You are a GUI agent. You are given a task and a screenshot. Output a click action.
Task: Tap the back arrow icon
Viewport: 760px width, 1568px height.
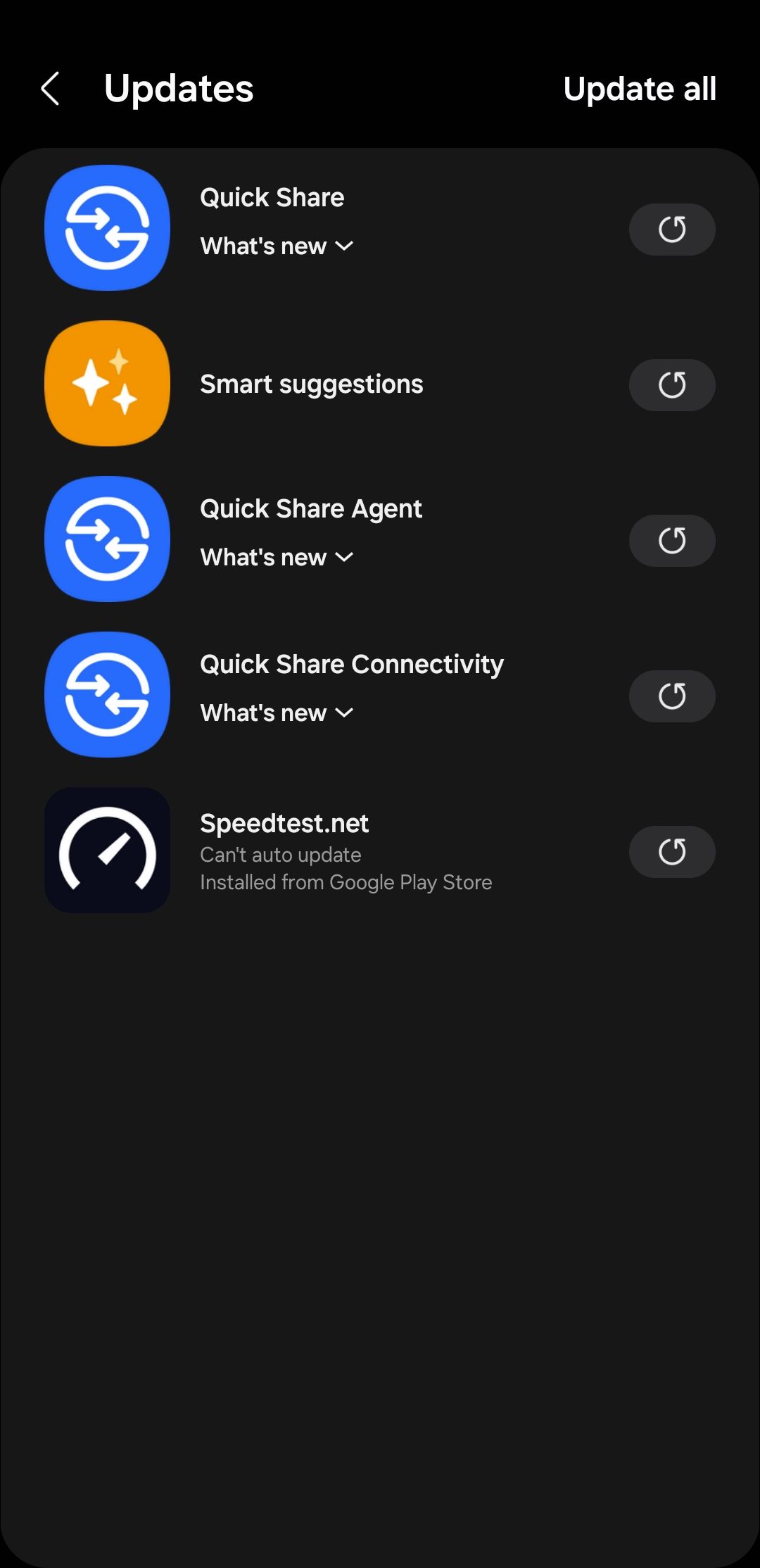(x=49, y=89)
